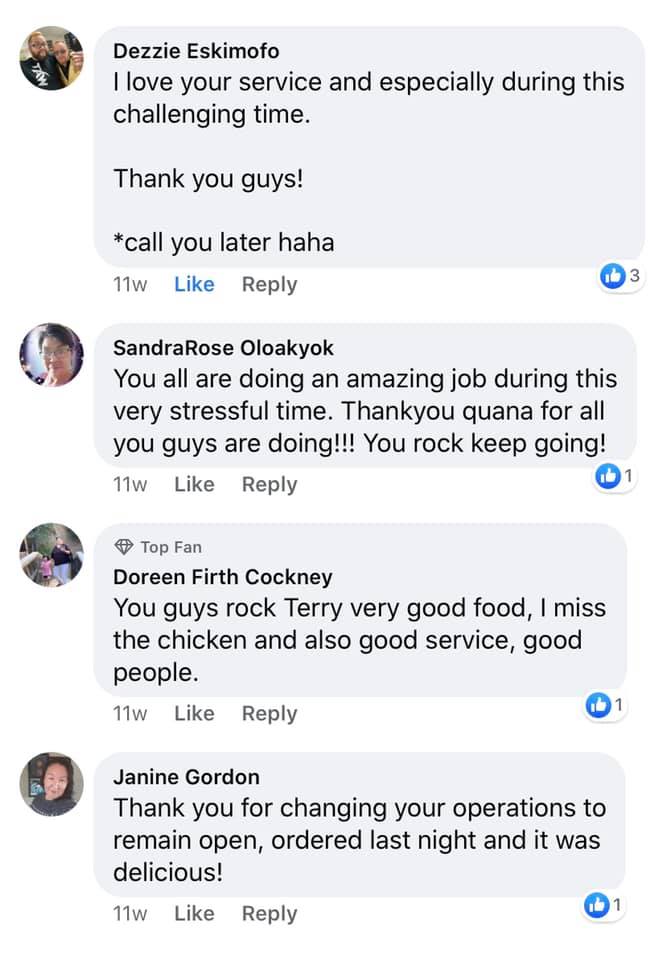Image resolution: width=666 pixels, height=960 pixels.
Task: Like Doreen Firth Cockney's comment
Action: [194, 713]
